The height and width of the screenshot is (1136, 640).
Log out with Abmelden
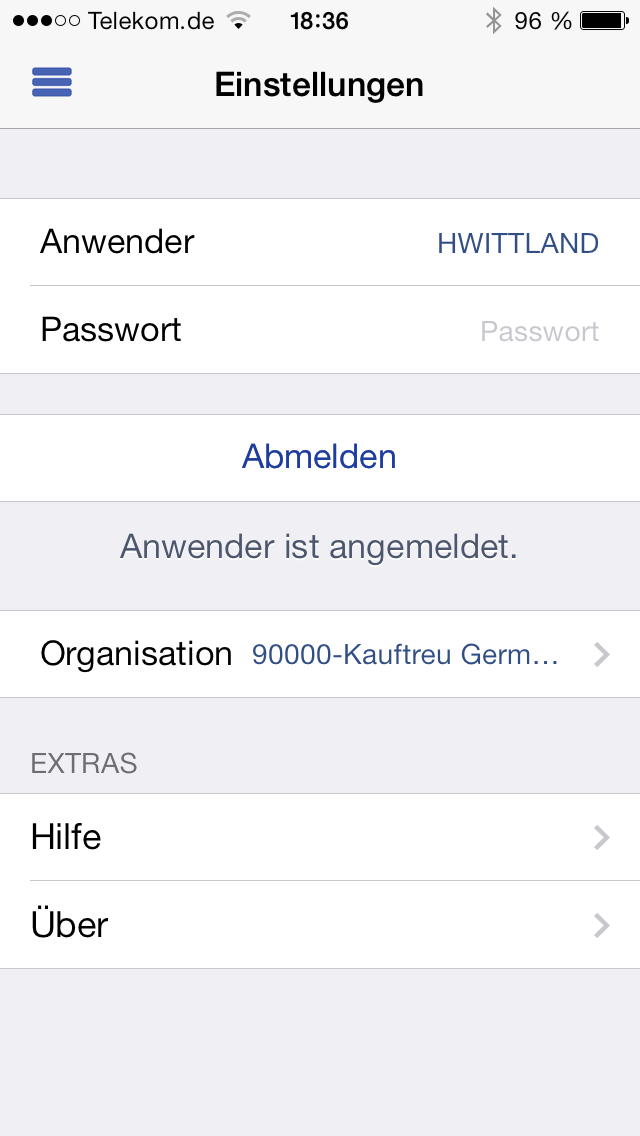click(x=320, y=457)
